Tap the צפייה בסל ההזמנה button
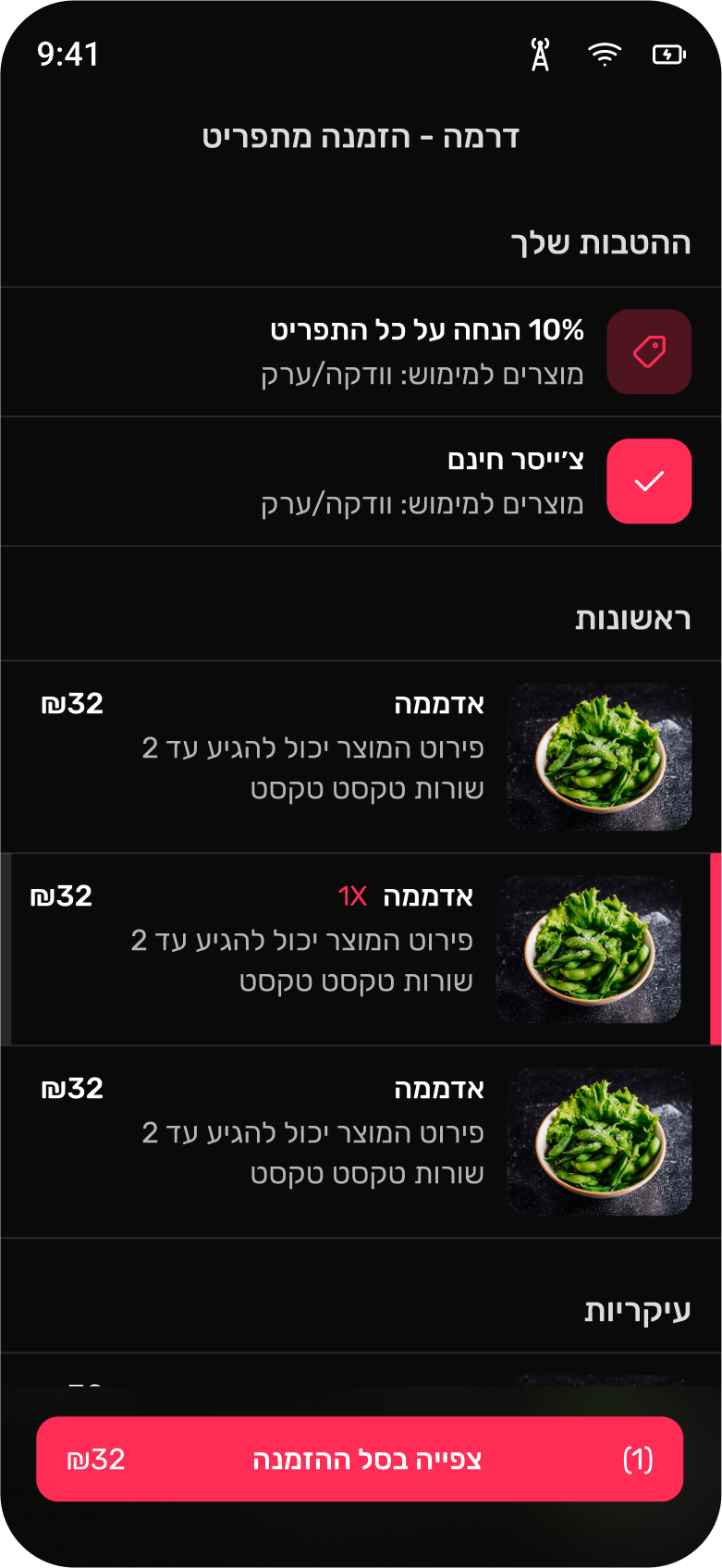 360,1459
